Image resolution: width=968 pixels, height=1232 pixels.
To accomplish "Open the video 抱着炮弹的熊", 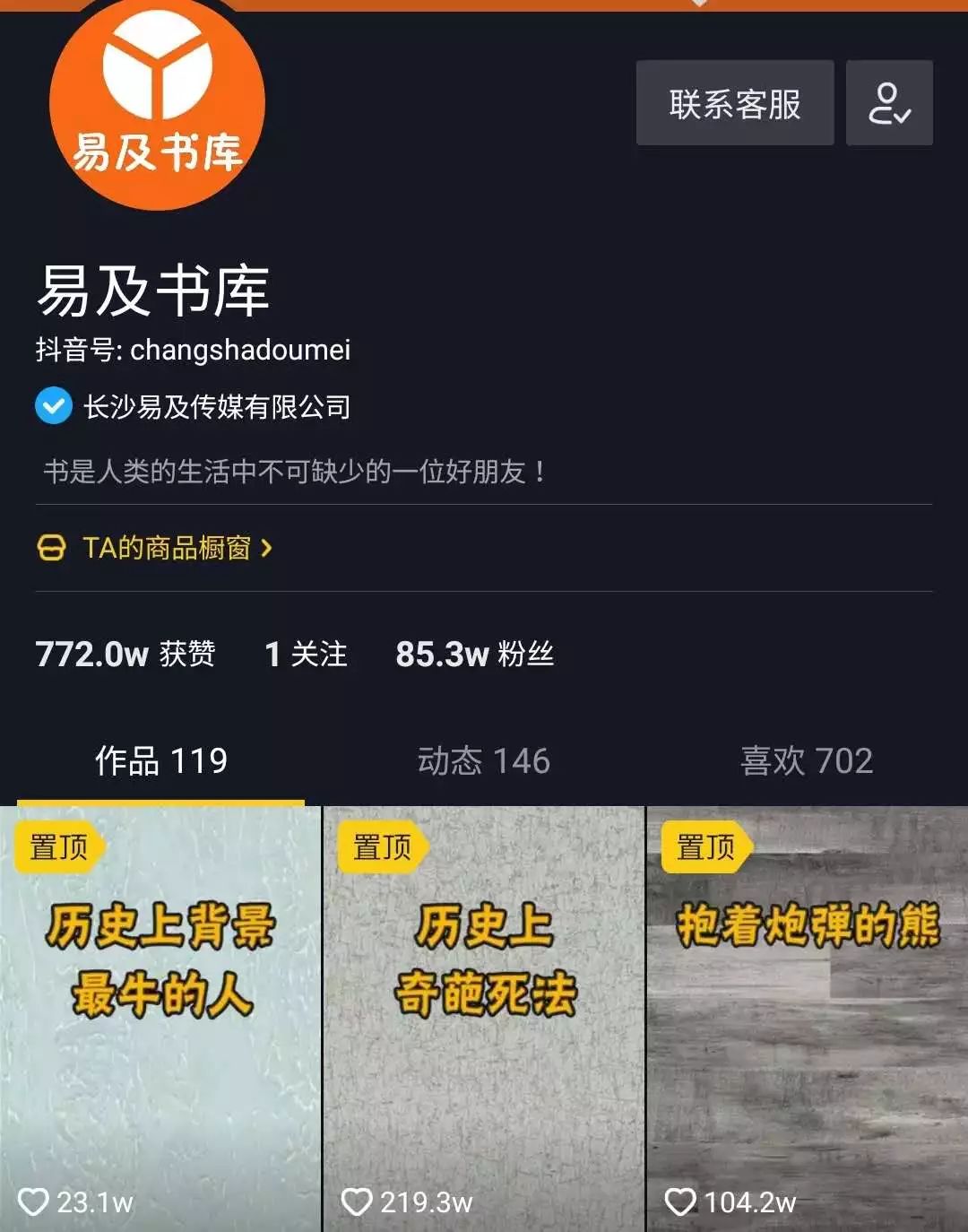I will pos(807,1018).
